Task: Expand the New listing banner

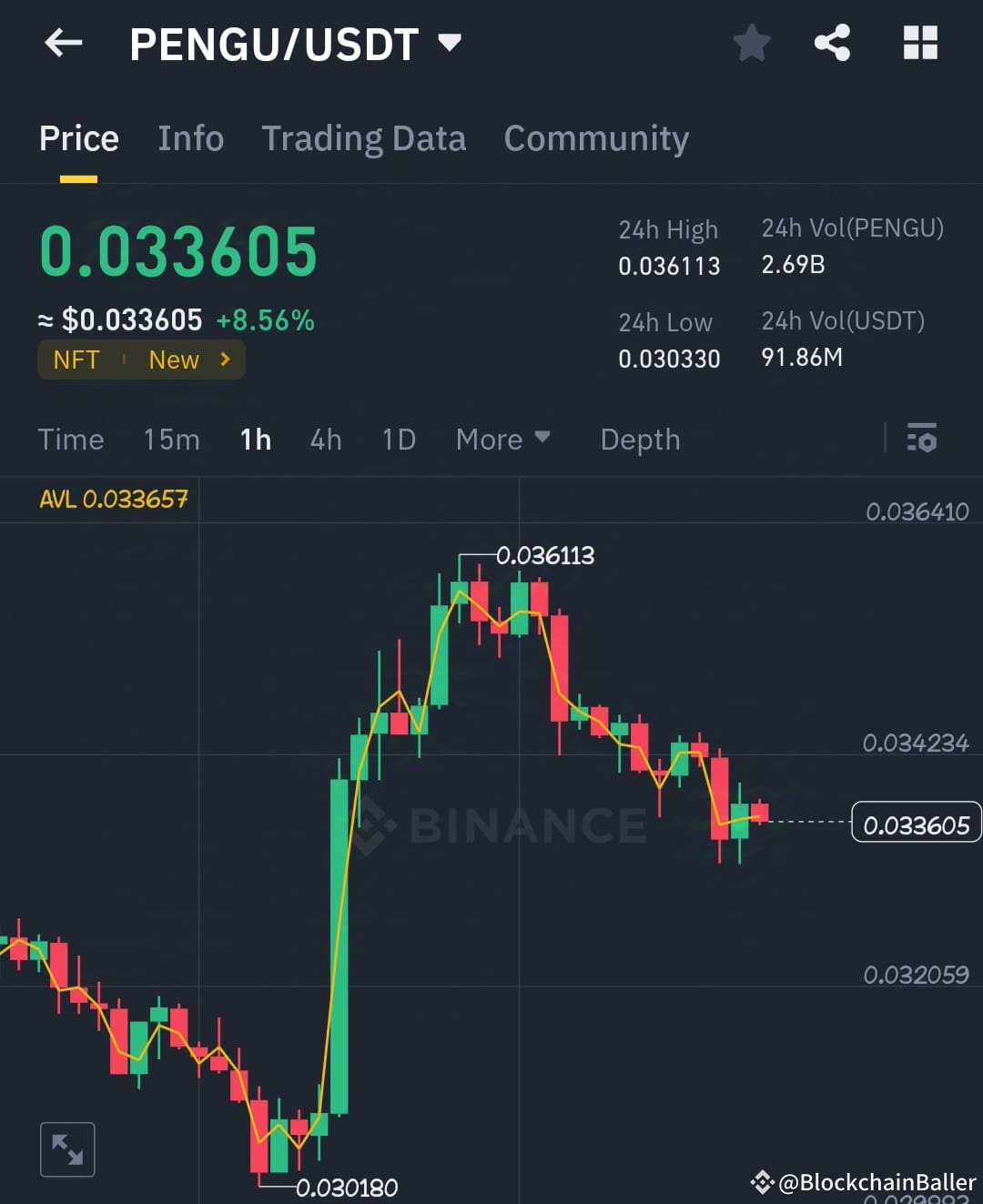Action: pyautogui.click(x=188, y=359)
